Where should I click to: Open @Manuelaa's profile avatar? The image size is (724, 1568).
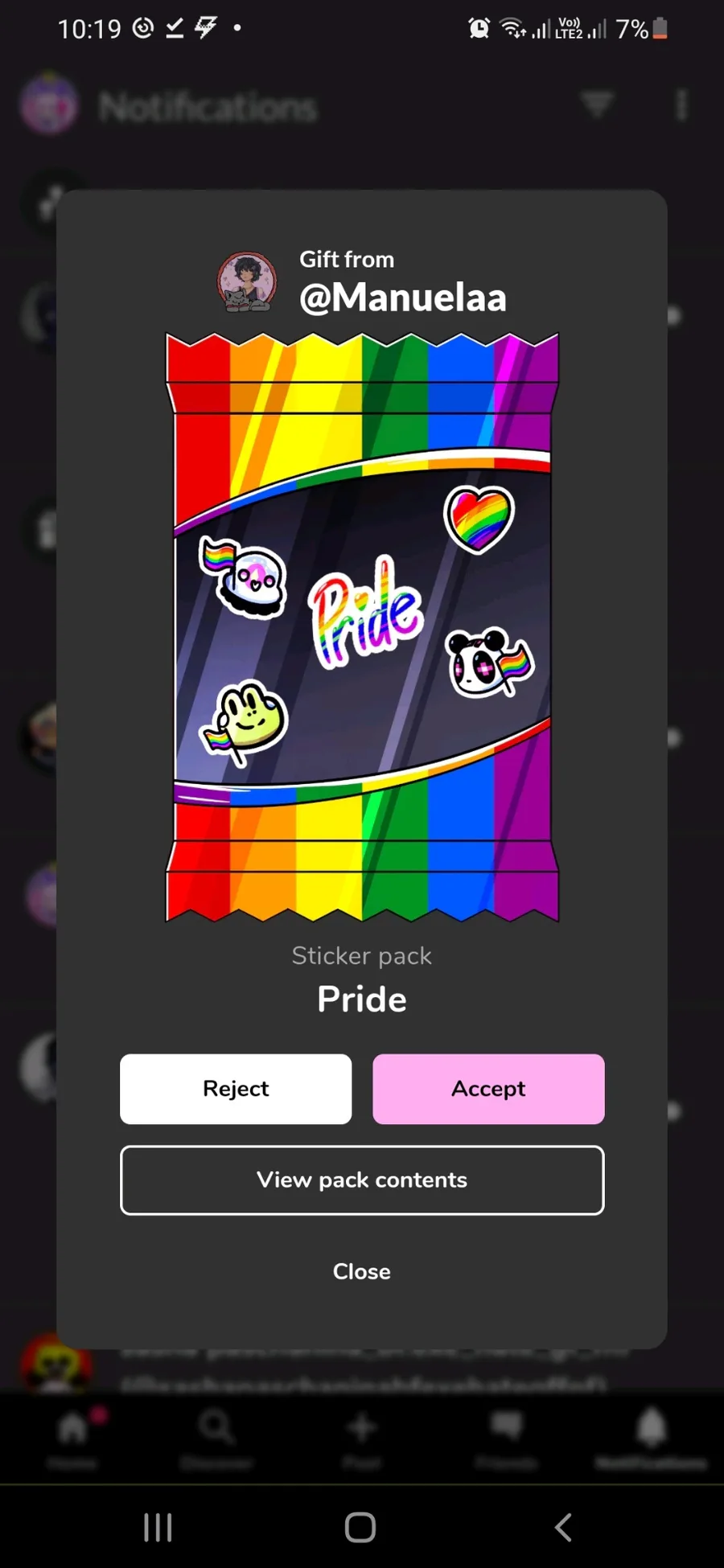pyautogui.click(x=247, y=281)
